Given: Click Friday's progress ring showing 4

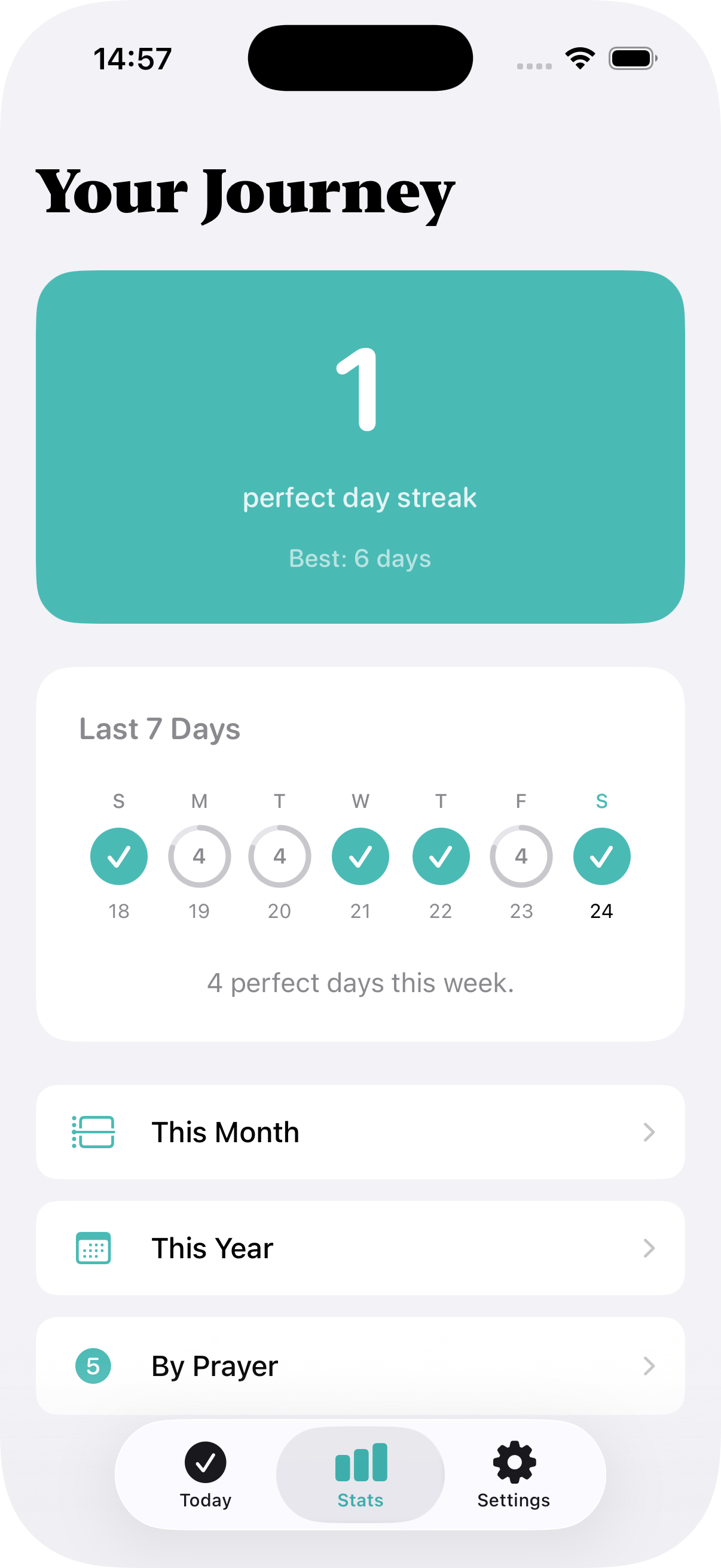Looking at the screenshot, I should click(x=521, y=856).
